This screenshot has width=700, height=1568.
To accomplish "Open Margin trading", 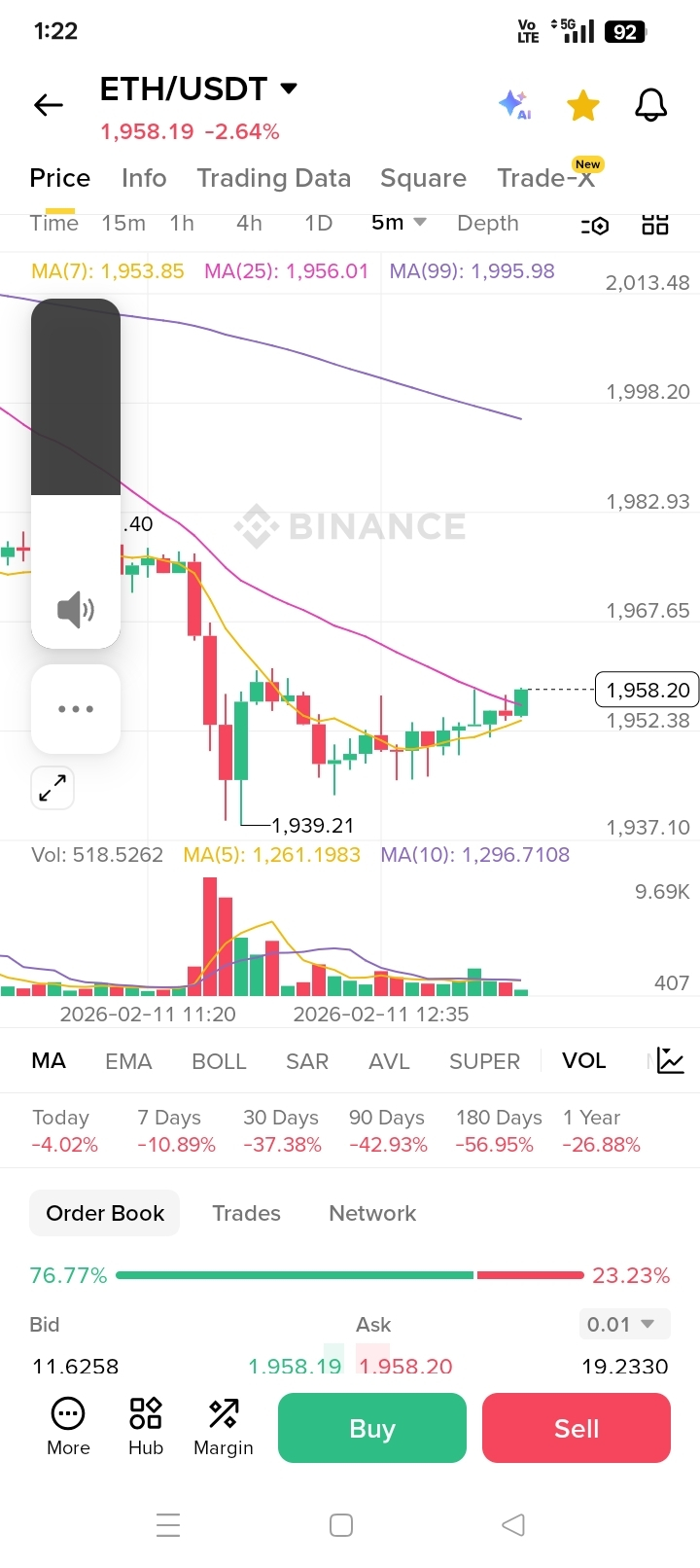I will (223, 1427).
